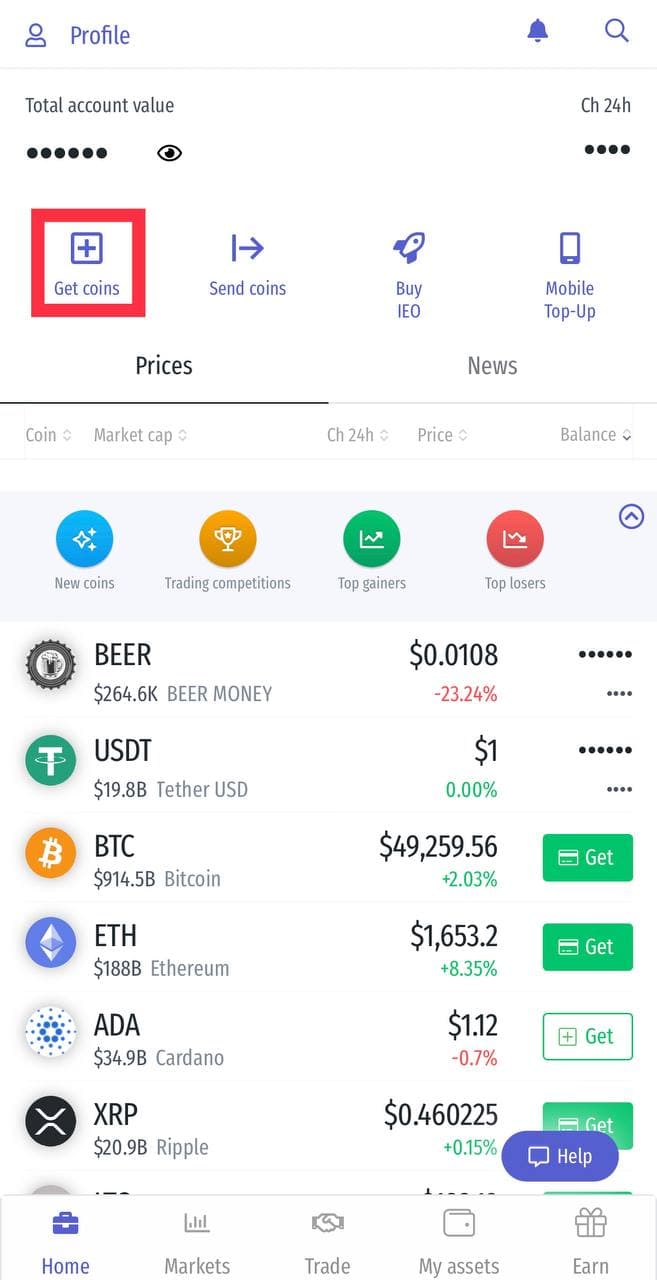This screenshot has height=1280, width=657.
Task: Sort the list by Market cap
Action: [x=140, y=435]
